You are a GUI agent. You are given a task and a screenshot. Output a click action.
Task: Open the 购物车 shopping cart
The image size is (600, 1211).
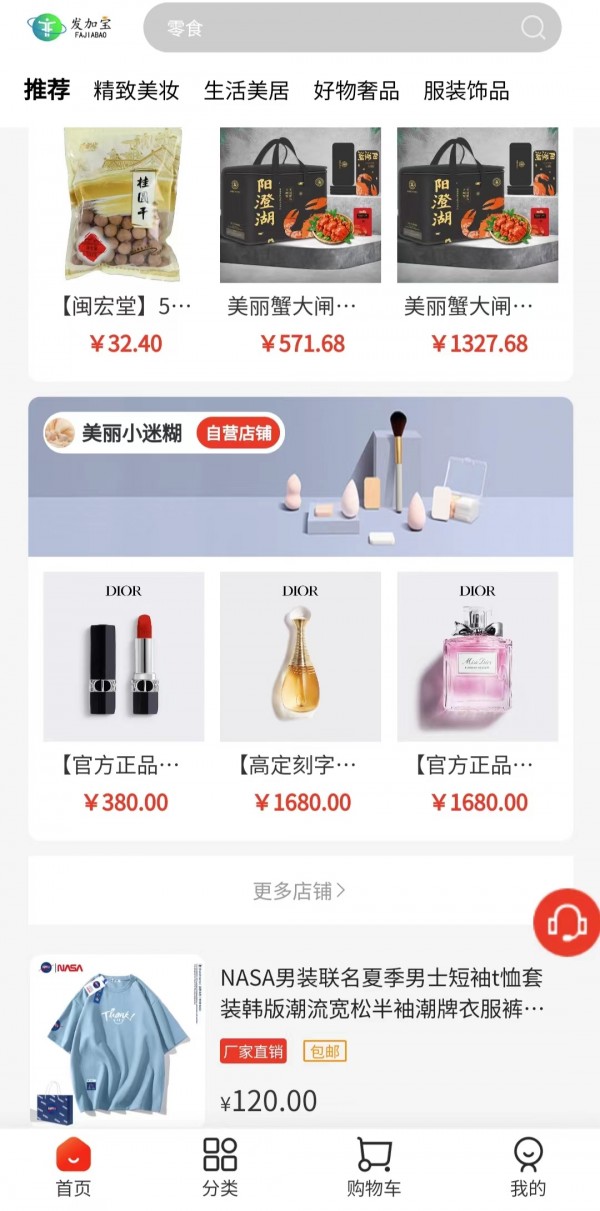pyautogui.click(x=374, y=1167)
